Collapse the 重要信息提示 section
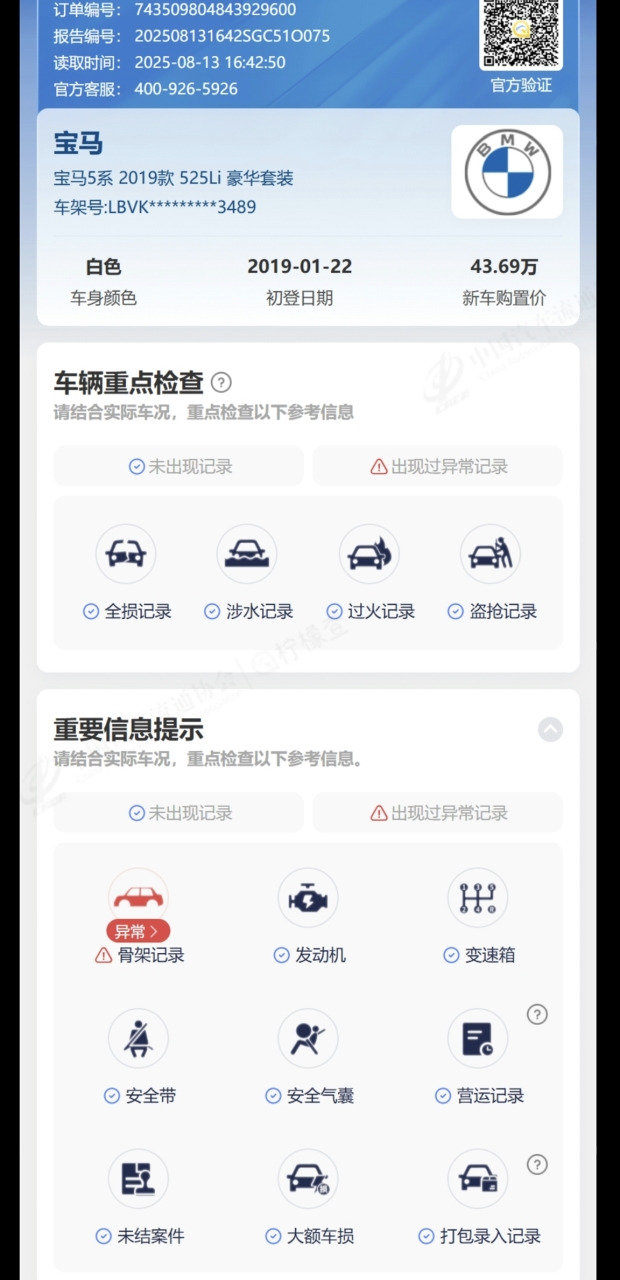This screenshot has height=1280, width=620. tap(550, 729)
